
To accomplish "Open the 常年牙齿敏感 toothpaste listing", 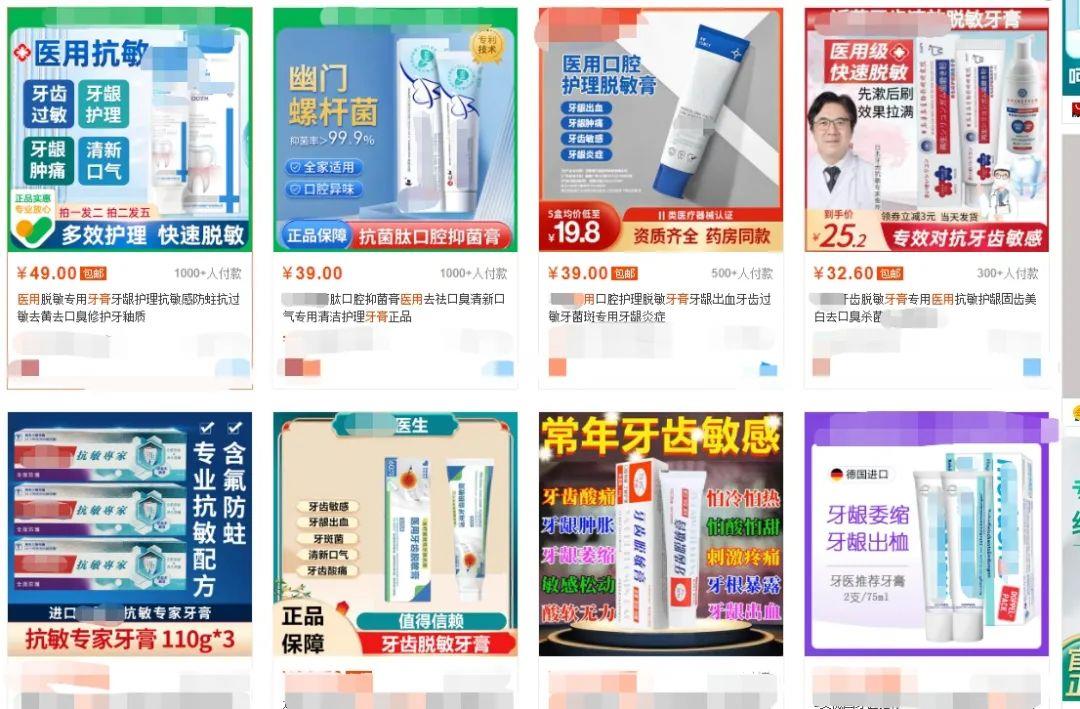I will point(660,533).
